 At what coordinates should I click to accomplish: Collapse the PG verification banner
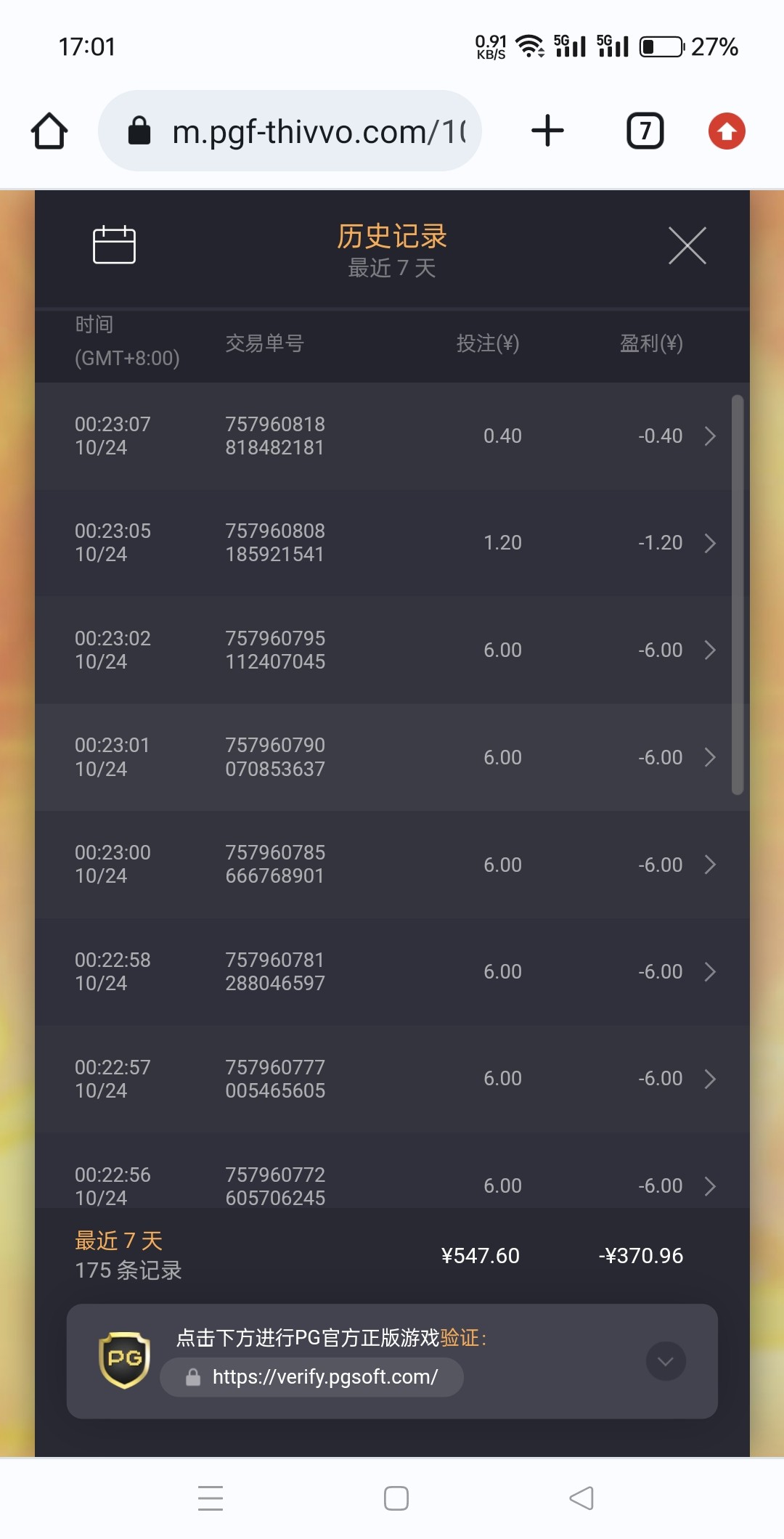tap(666, 1361)
